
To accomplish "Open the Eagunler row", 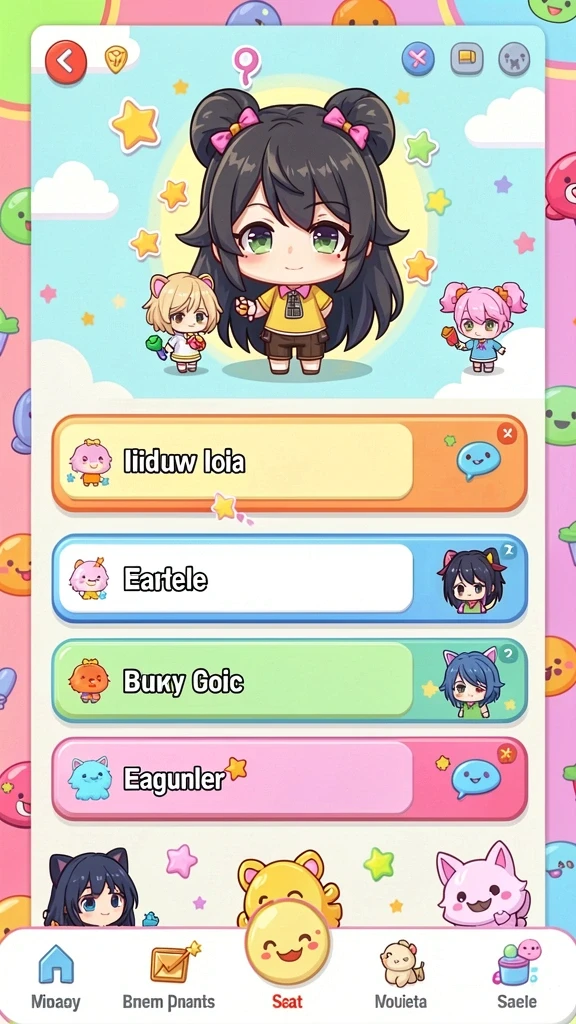I will pos(289,778).
